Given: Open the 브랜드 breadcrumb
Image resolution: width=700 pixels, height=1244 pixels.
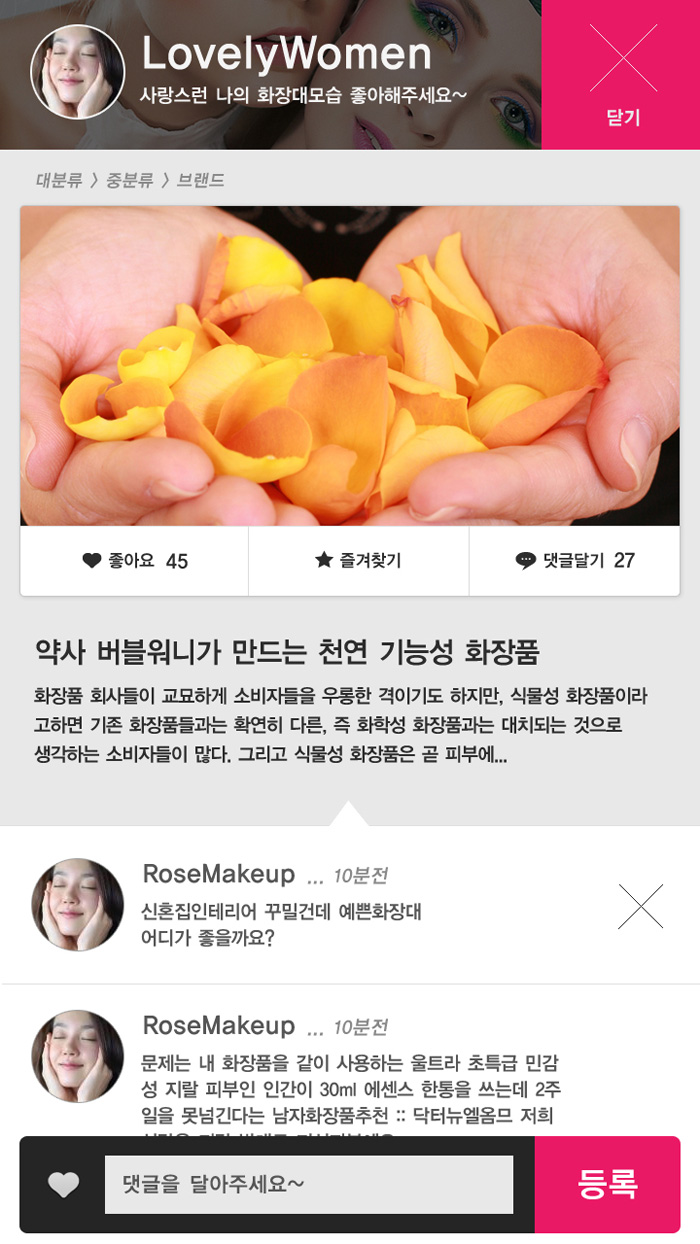Looking at the screenshot, I should coord(200,181).
